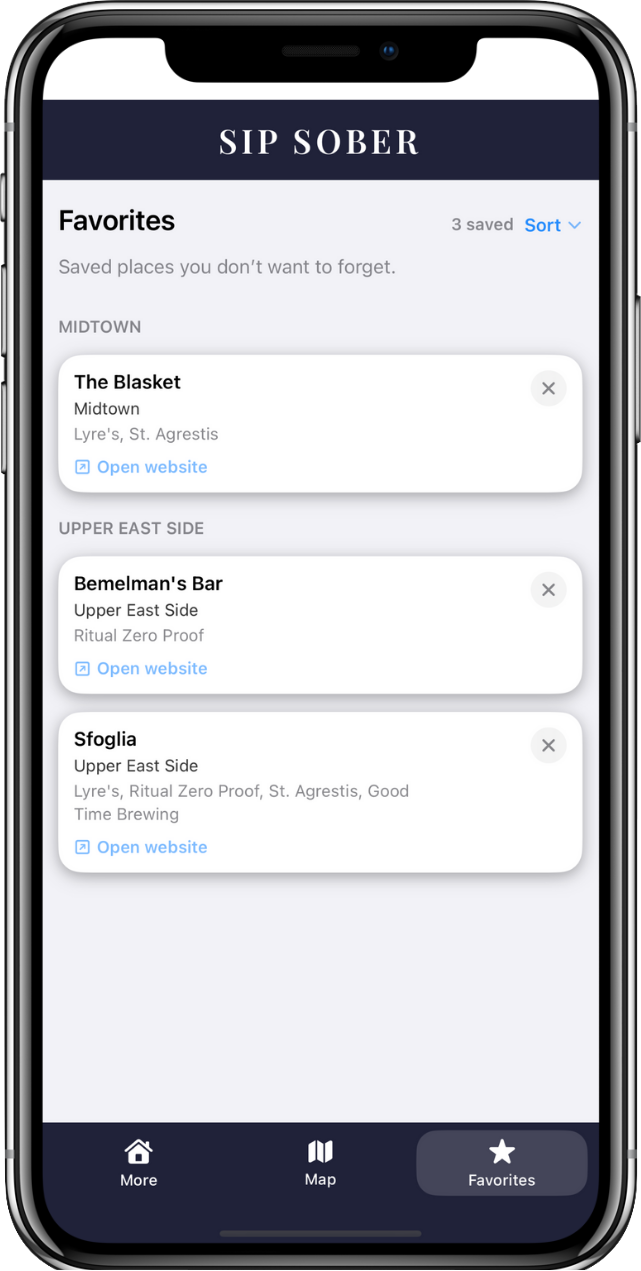Open website link for The Blasket

[x=141, y=467]
